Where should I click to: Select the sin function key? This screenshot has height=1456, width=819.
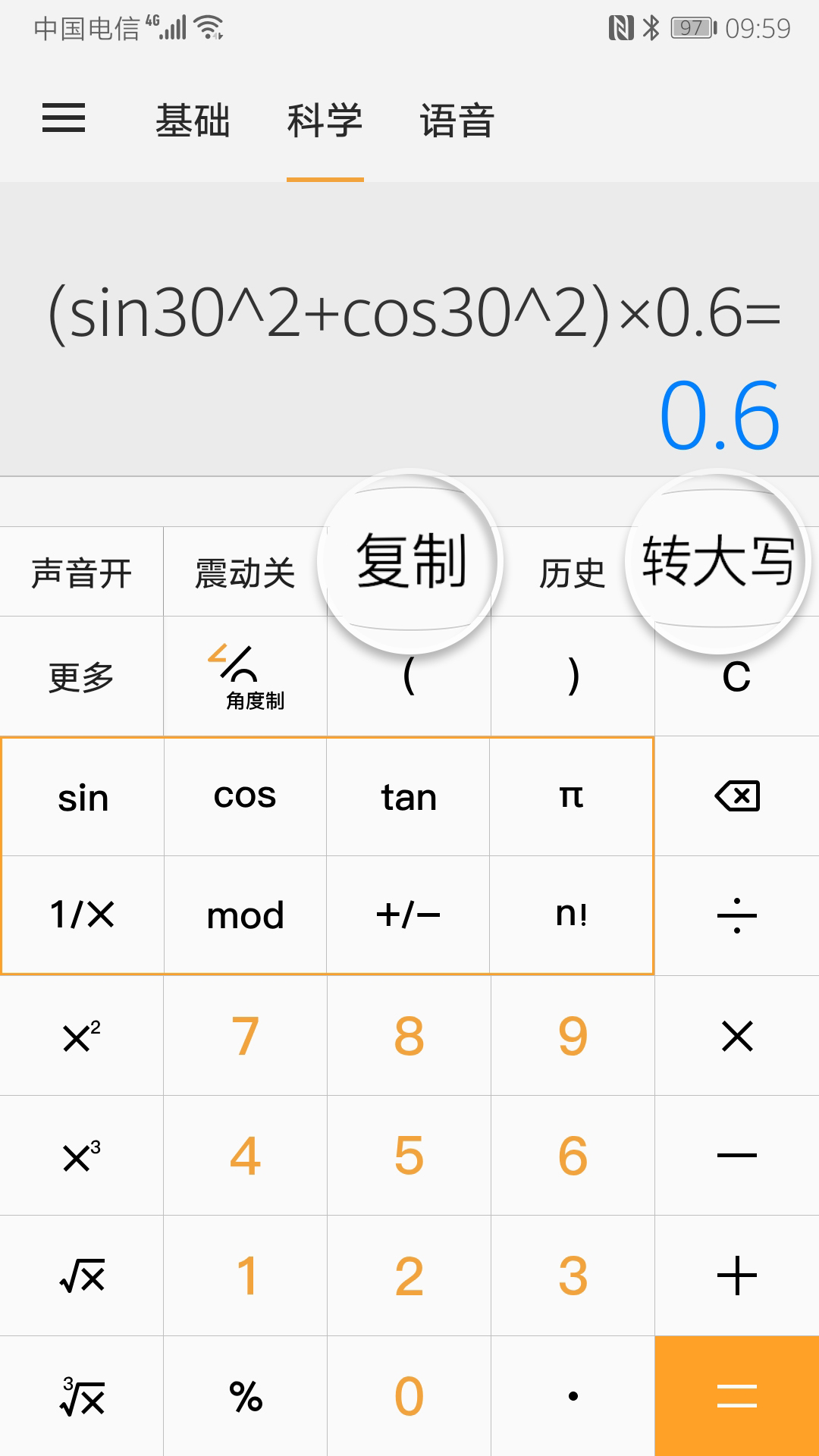point(82,796)
